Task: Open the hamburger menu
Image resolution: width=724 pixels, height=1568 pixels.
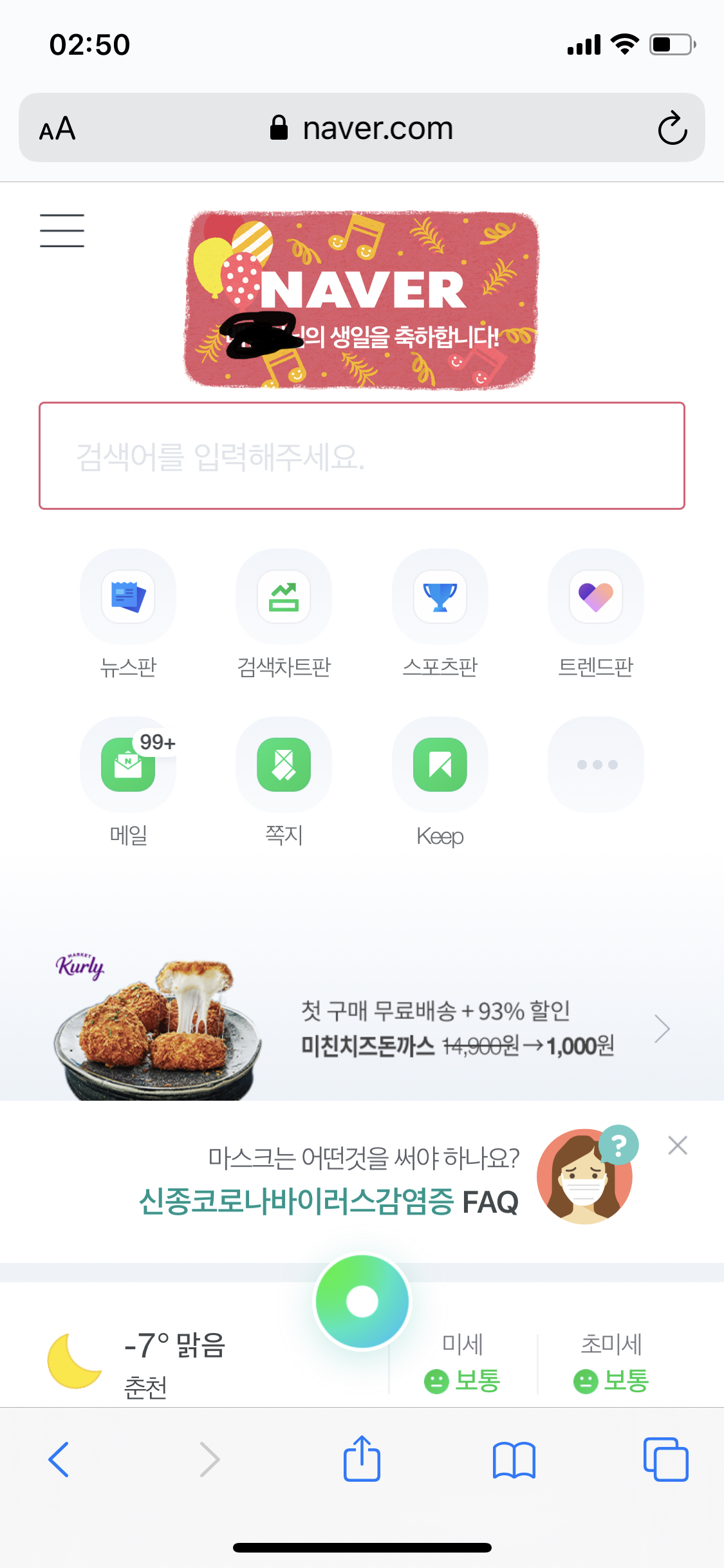Action: pyautogui.click(x=62, y=230)
